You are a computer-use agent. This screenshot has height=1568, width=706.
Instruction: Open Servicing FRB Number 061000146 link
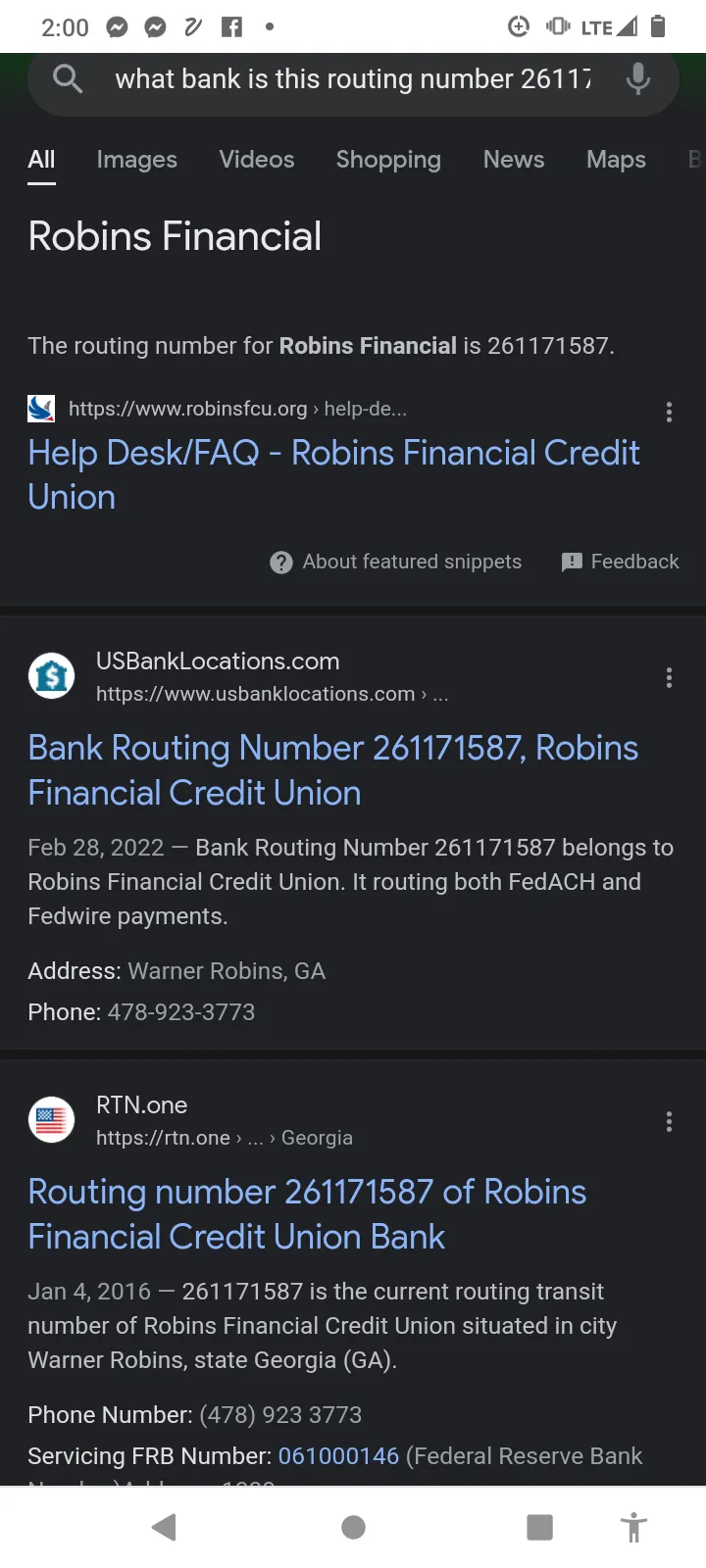338,1456
